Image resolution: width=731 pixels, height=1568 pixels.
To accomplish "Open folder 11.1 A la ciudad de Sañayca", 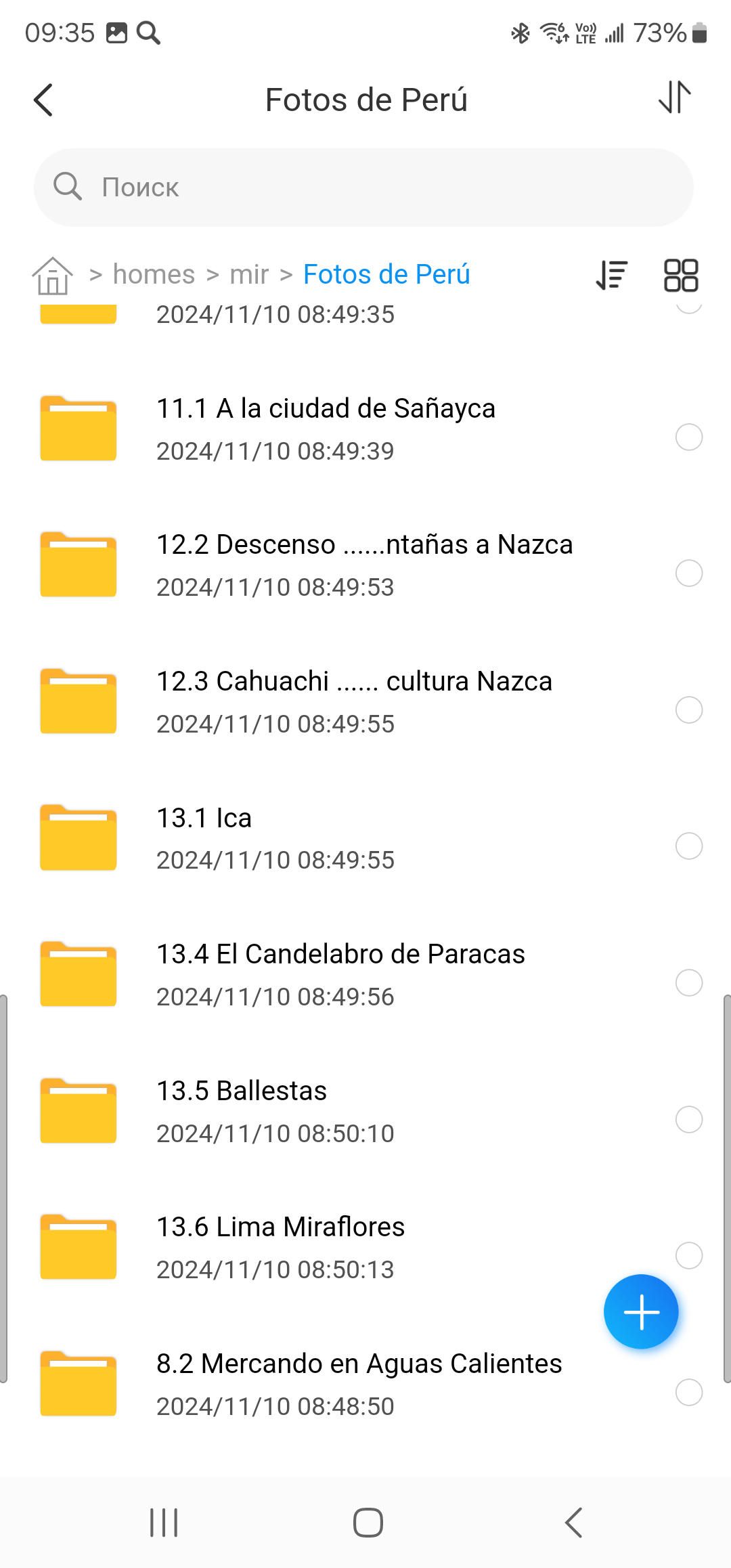I will coord(365,429).
